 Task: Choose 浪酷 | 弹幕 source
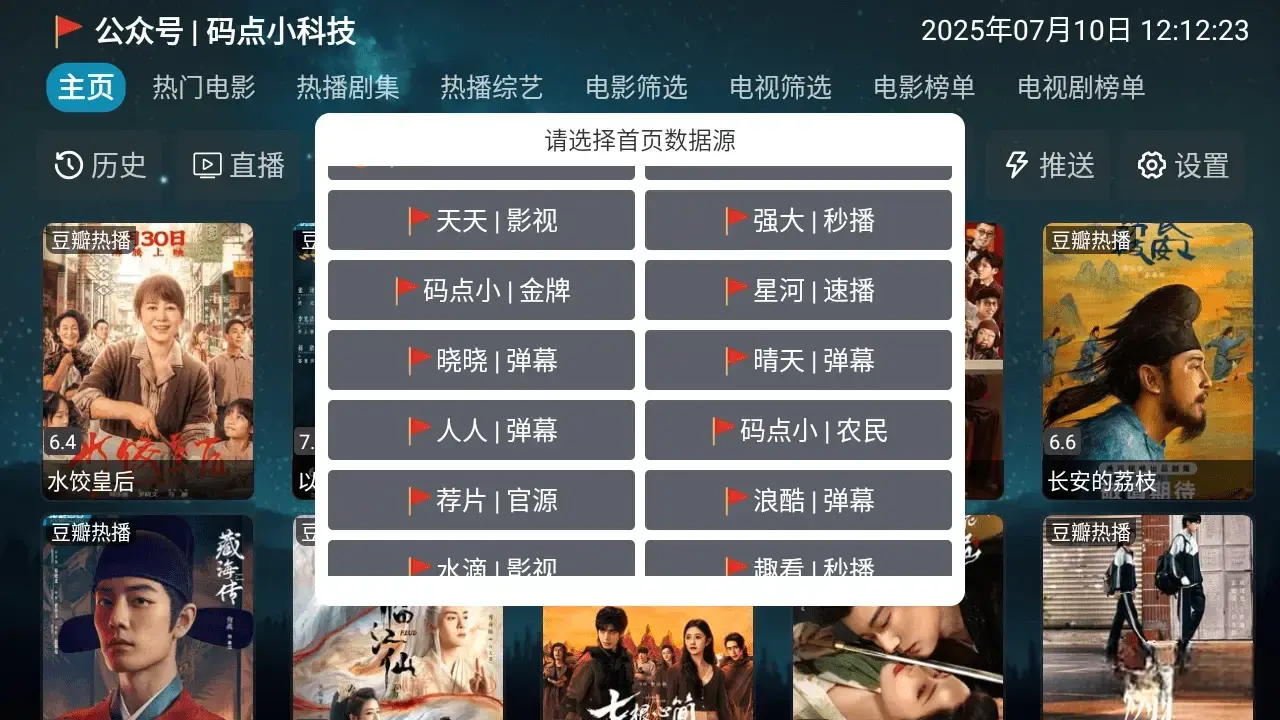[x=798, y=500]
